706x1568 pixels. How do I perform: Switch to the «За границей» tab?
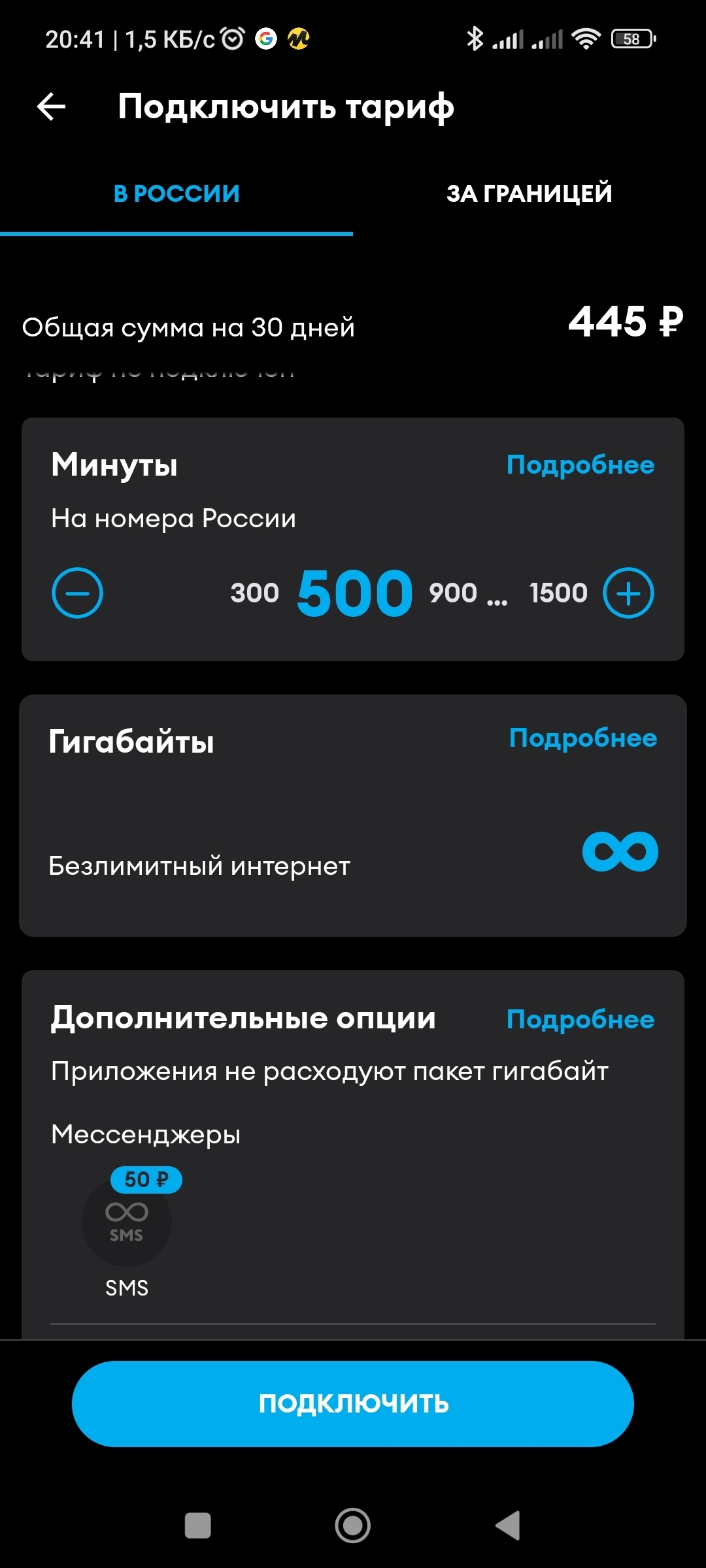coord(529,193)
